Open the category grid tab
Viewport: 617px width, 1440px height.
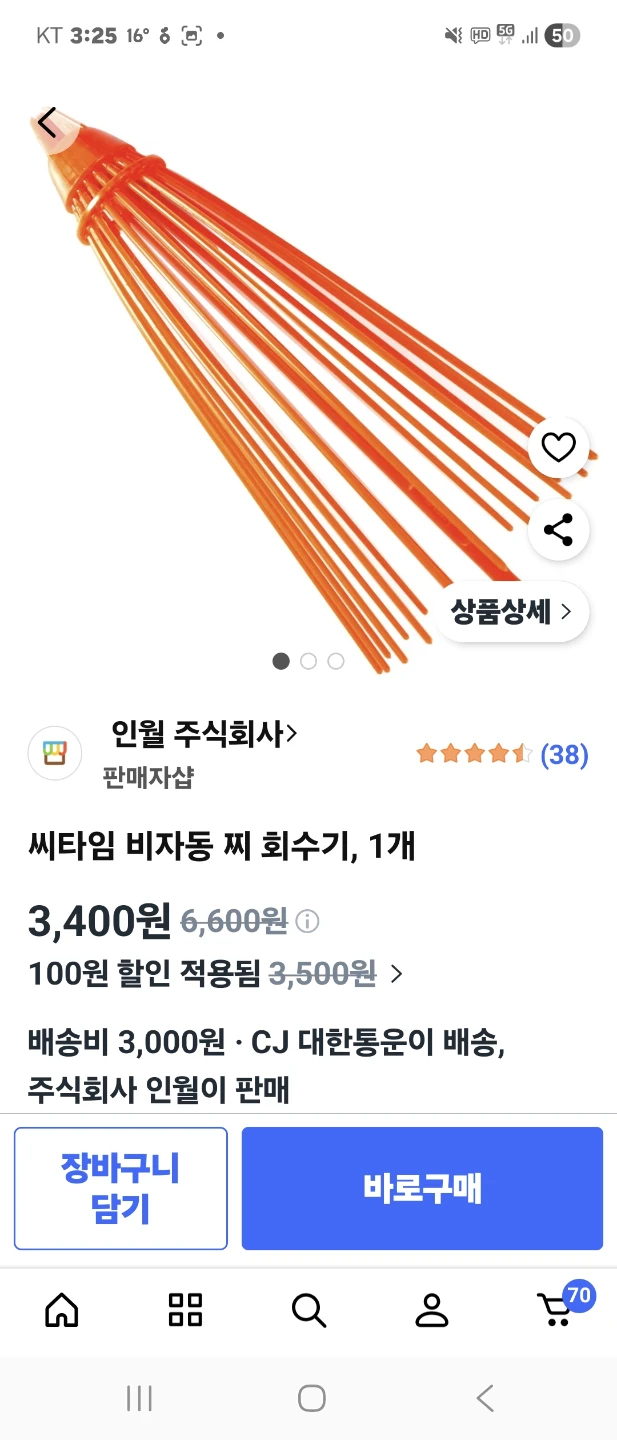tap(185, 1310)
